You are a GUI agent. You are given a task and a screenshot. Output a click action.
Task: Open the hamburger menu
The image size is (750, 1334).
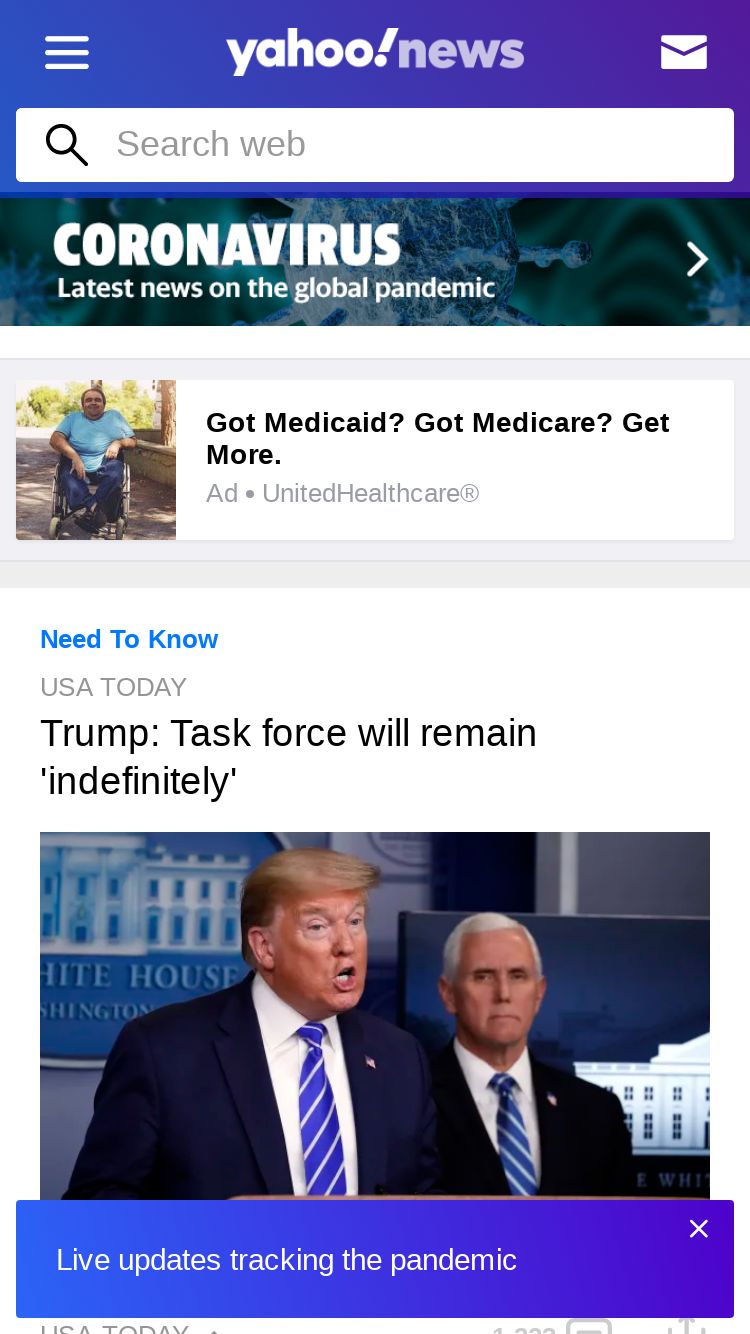(x=67, y=52)
